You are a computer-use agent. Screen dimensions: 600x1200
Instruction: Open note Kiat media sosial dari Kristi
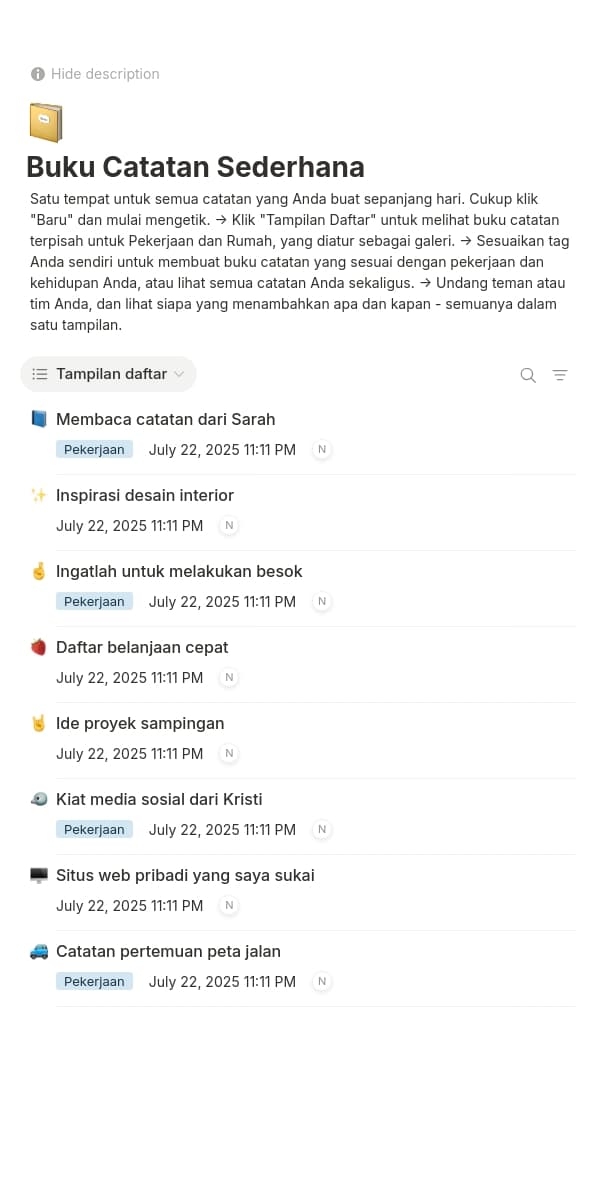(x=159, y=799)
